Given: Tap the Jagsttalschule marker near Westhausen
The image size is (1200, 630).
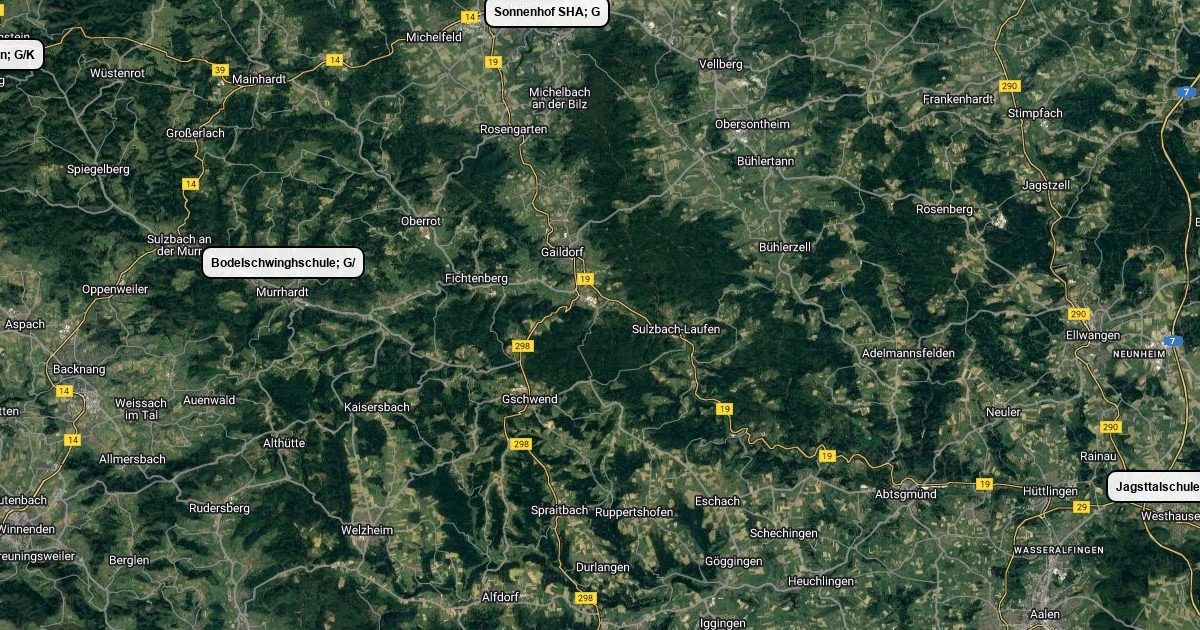Looking at the screenshot, I should [x=1155, y=487].
